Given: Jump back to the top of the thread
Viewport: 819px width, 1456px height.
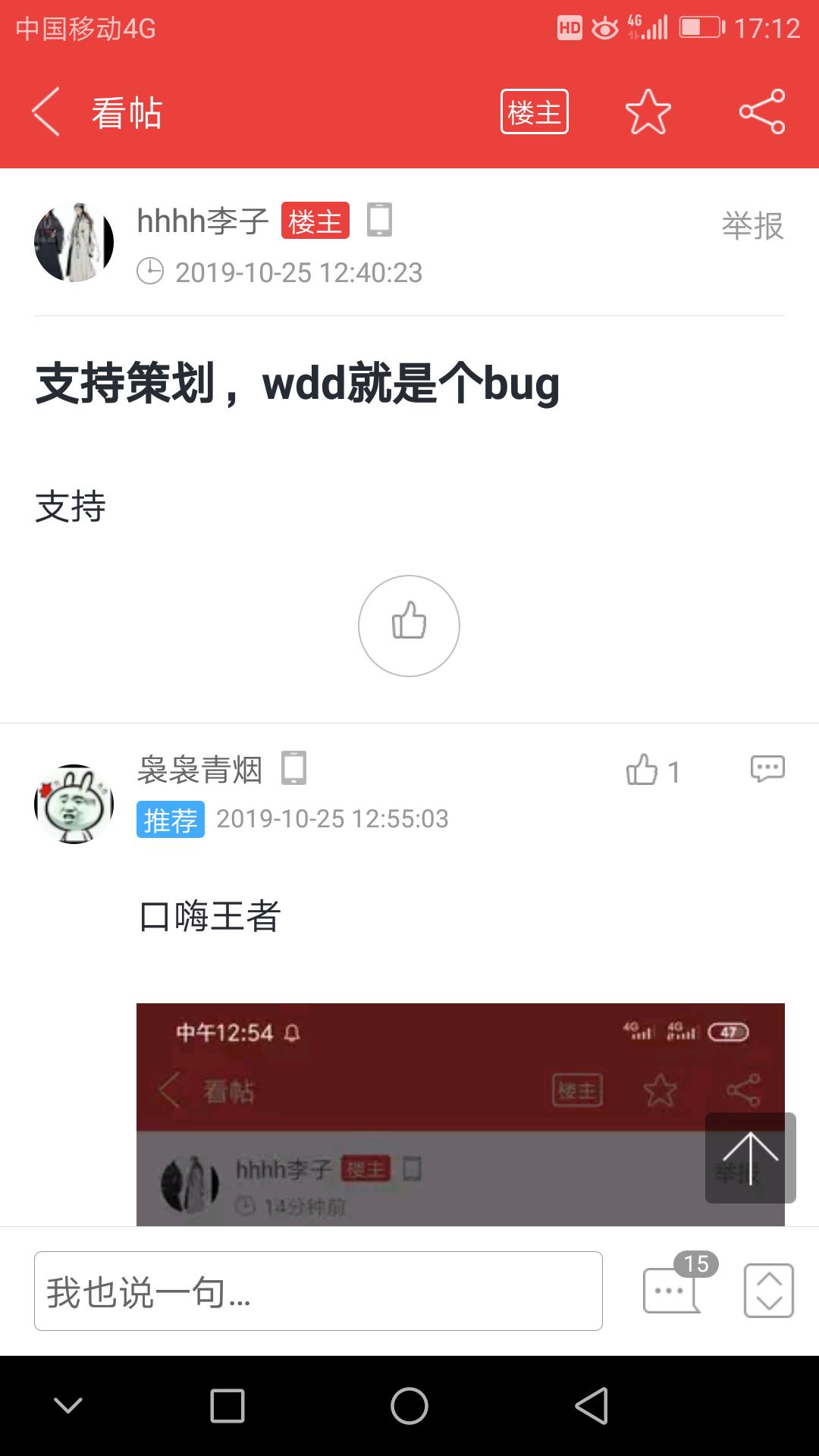Looking at the screenshot, I should [750, 1158].
